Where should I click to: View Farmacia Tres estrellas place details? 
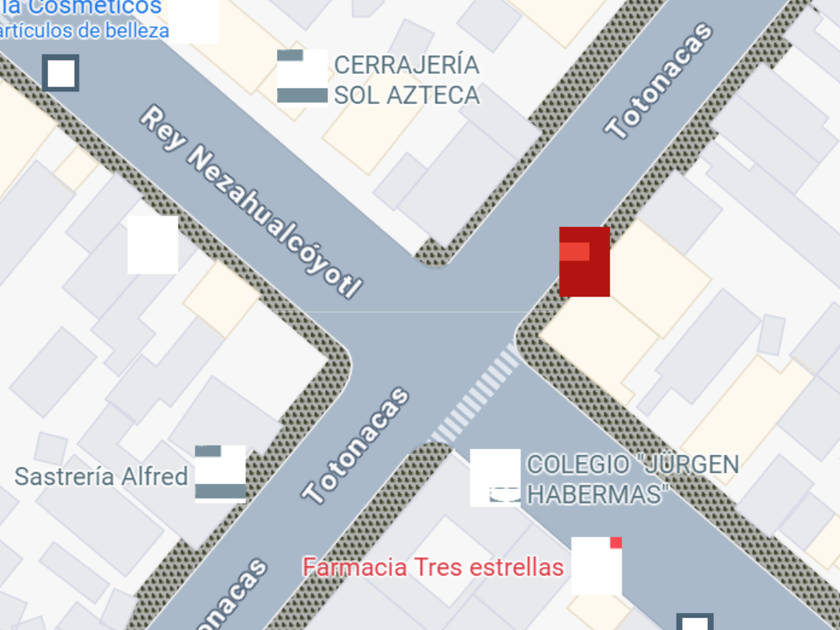596,566
